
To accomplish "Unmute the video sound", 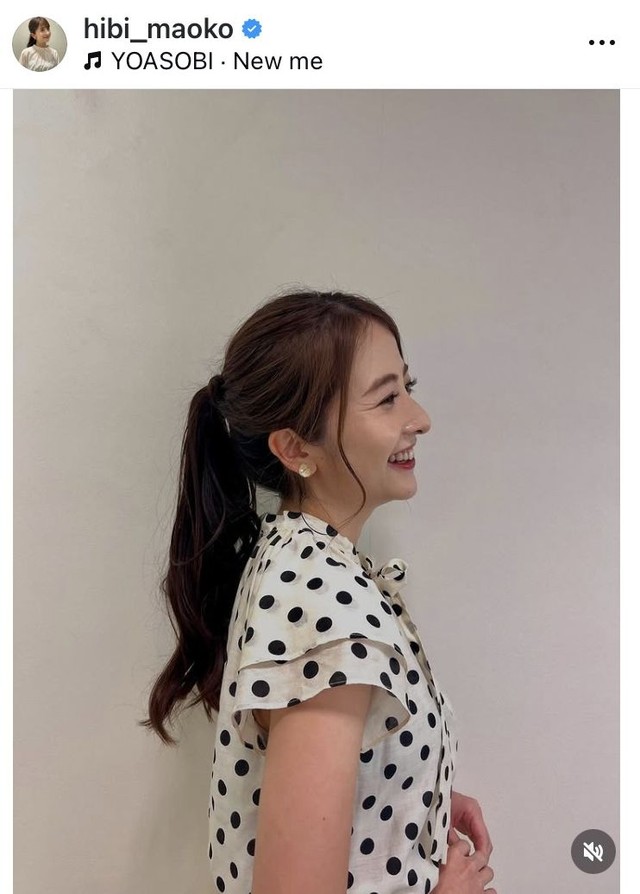I will [x=593, y=851].
